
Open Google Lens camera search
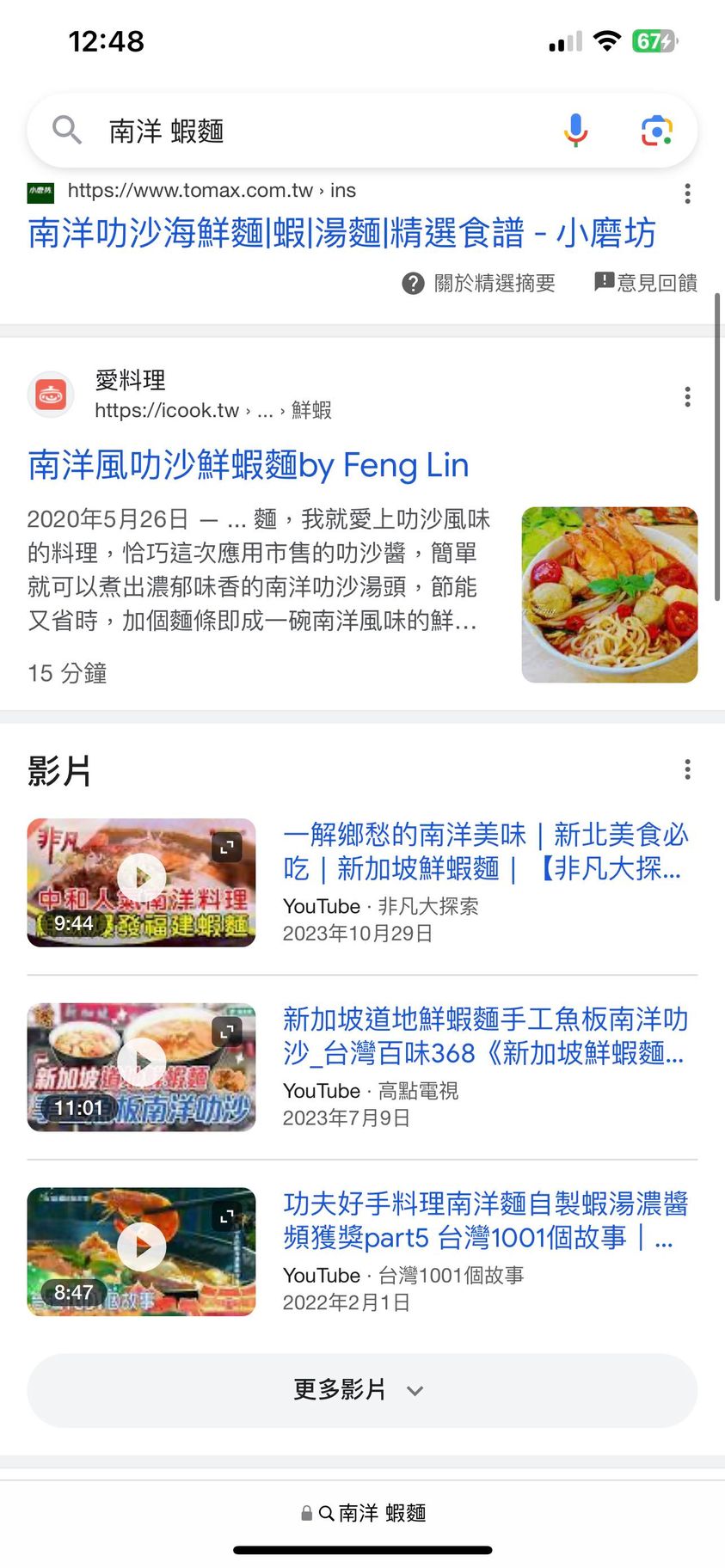(x=656, y=131)
